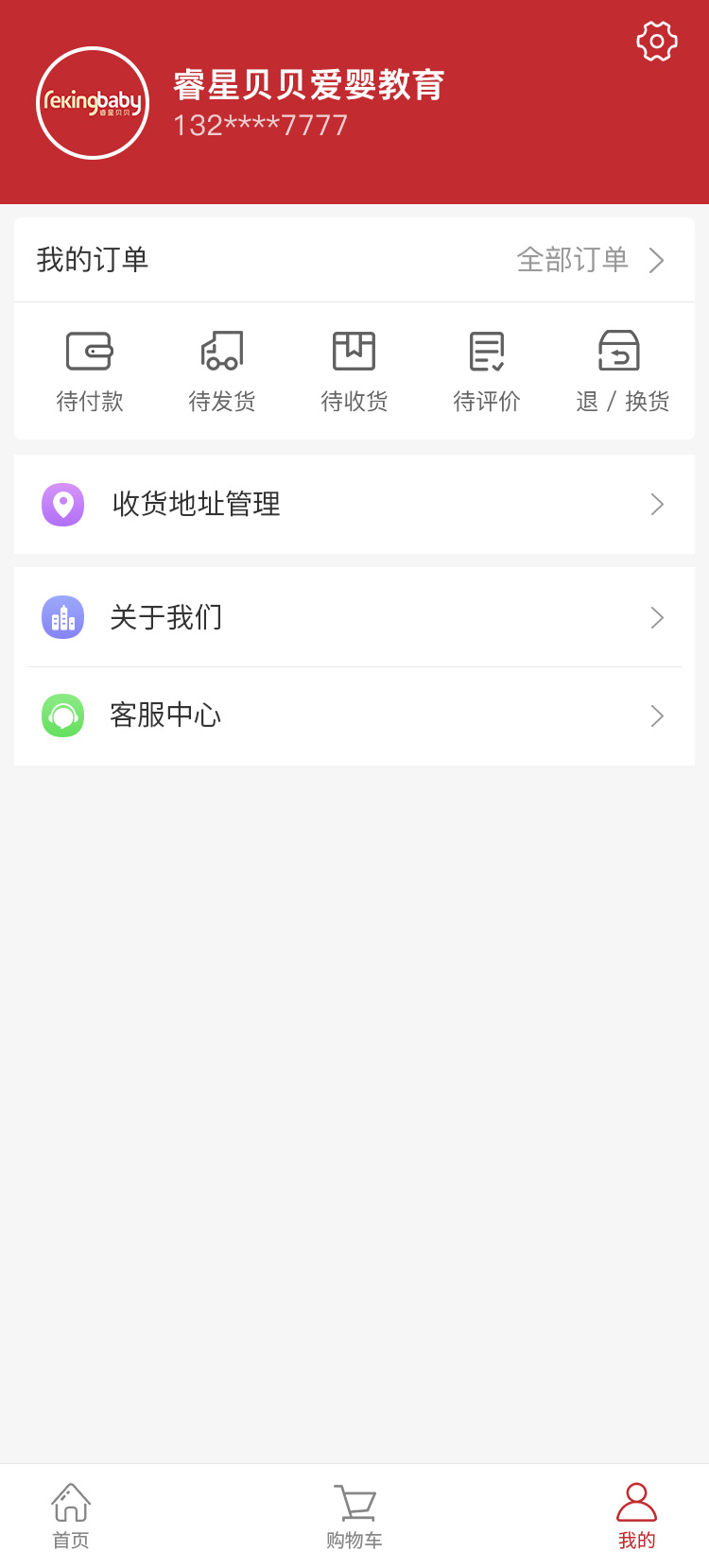Screen dimensions: 709x1568
Task: Open pending payment orders (待付款)
Action: [x=90, y=371]
